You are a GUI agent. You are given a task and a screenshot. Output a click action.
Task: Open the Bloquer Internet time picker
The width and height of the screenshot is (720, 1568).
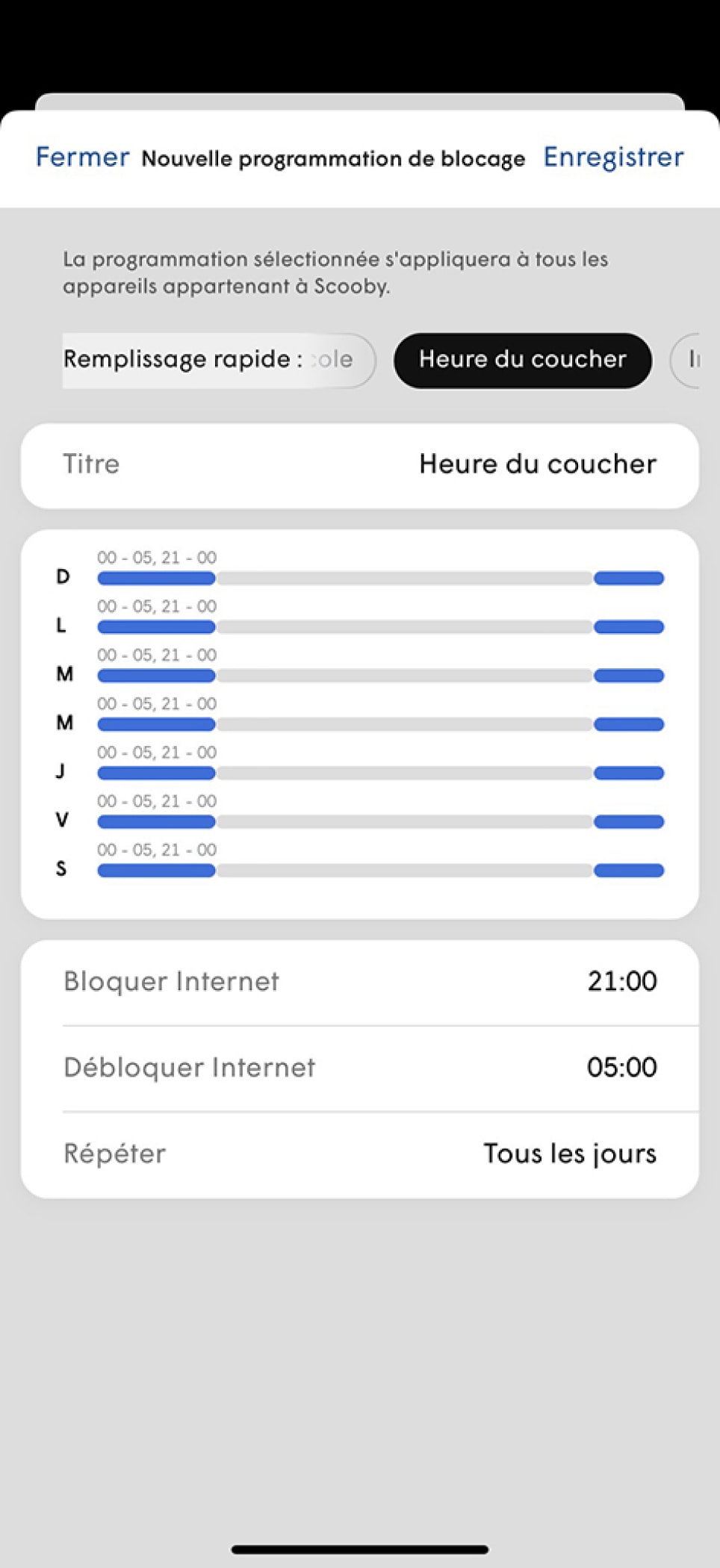click(361, 980)
